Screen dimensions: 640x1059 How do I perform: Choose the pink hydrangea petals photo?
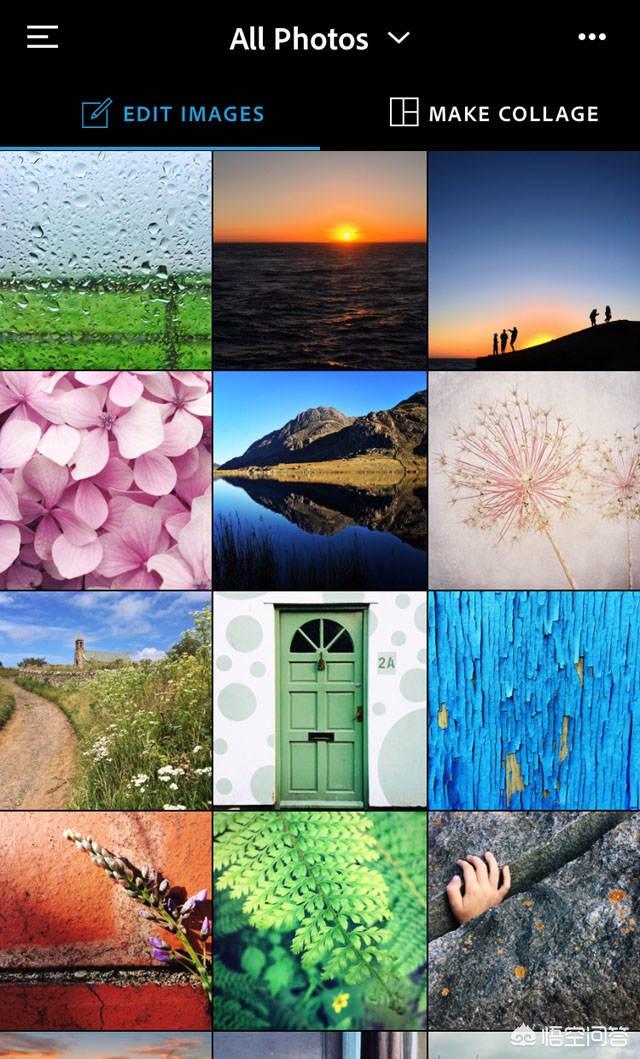point(105,480)
